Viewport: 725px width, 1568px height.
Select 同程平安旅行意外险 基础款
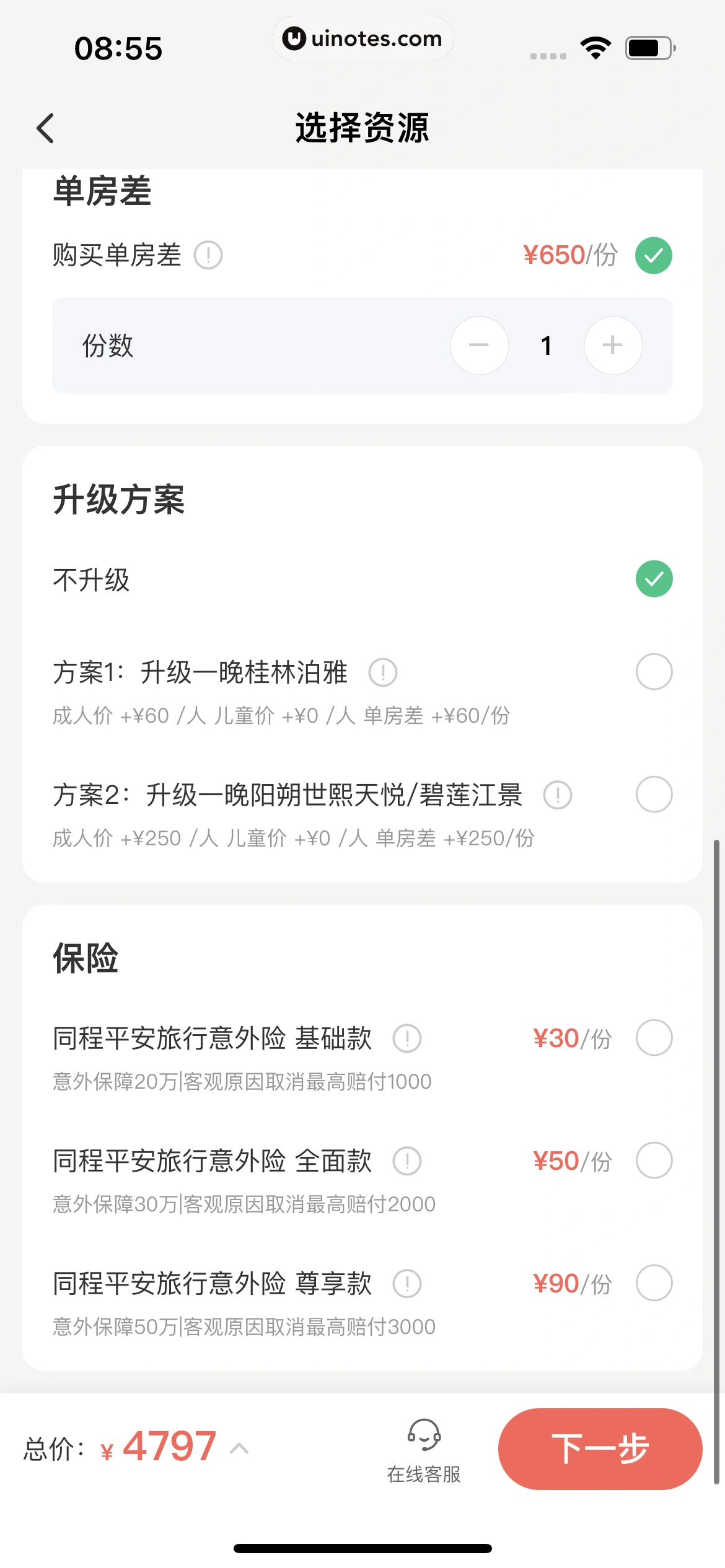coord(654,1038)
